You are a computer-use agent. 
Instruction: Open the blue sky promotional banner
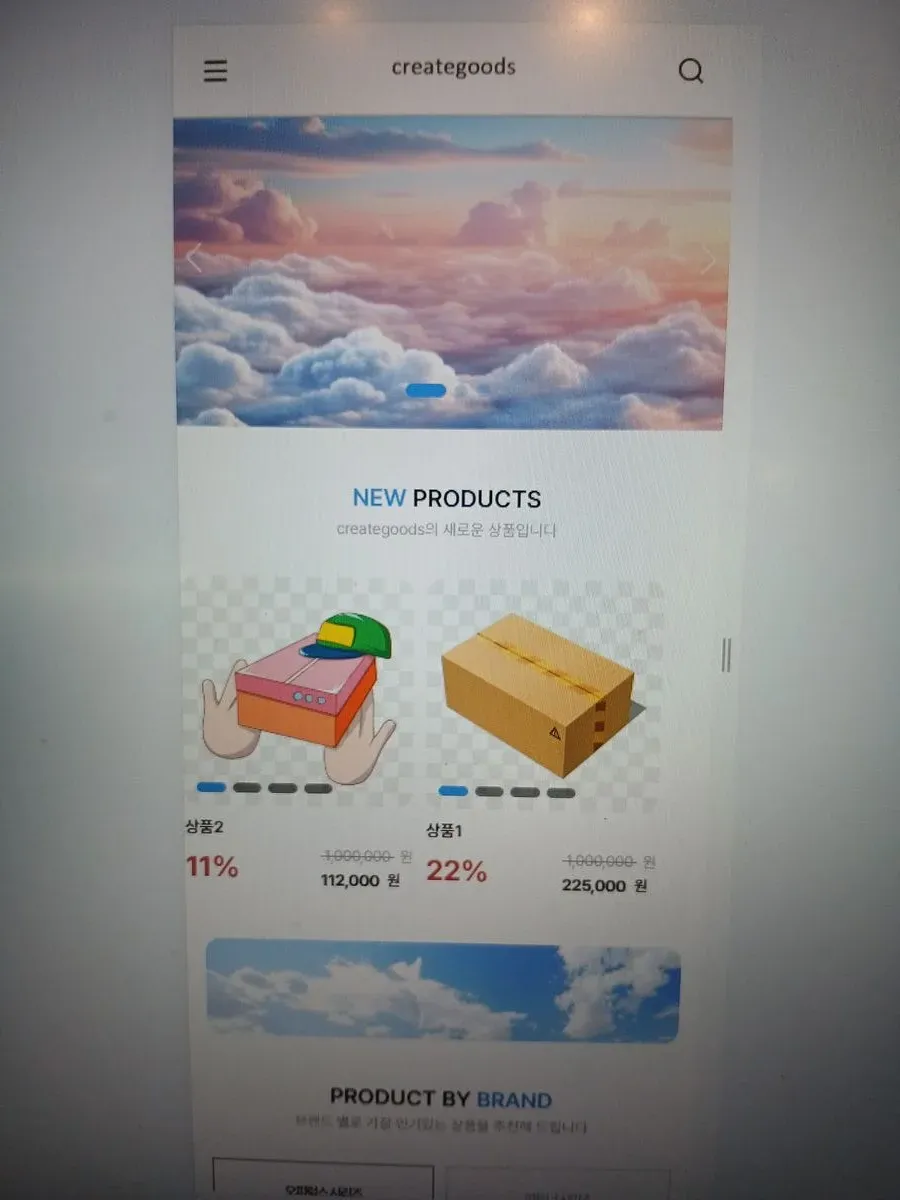tap(443, 990)
